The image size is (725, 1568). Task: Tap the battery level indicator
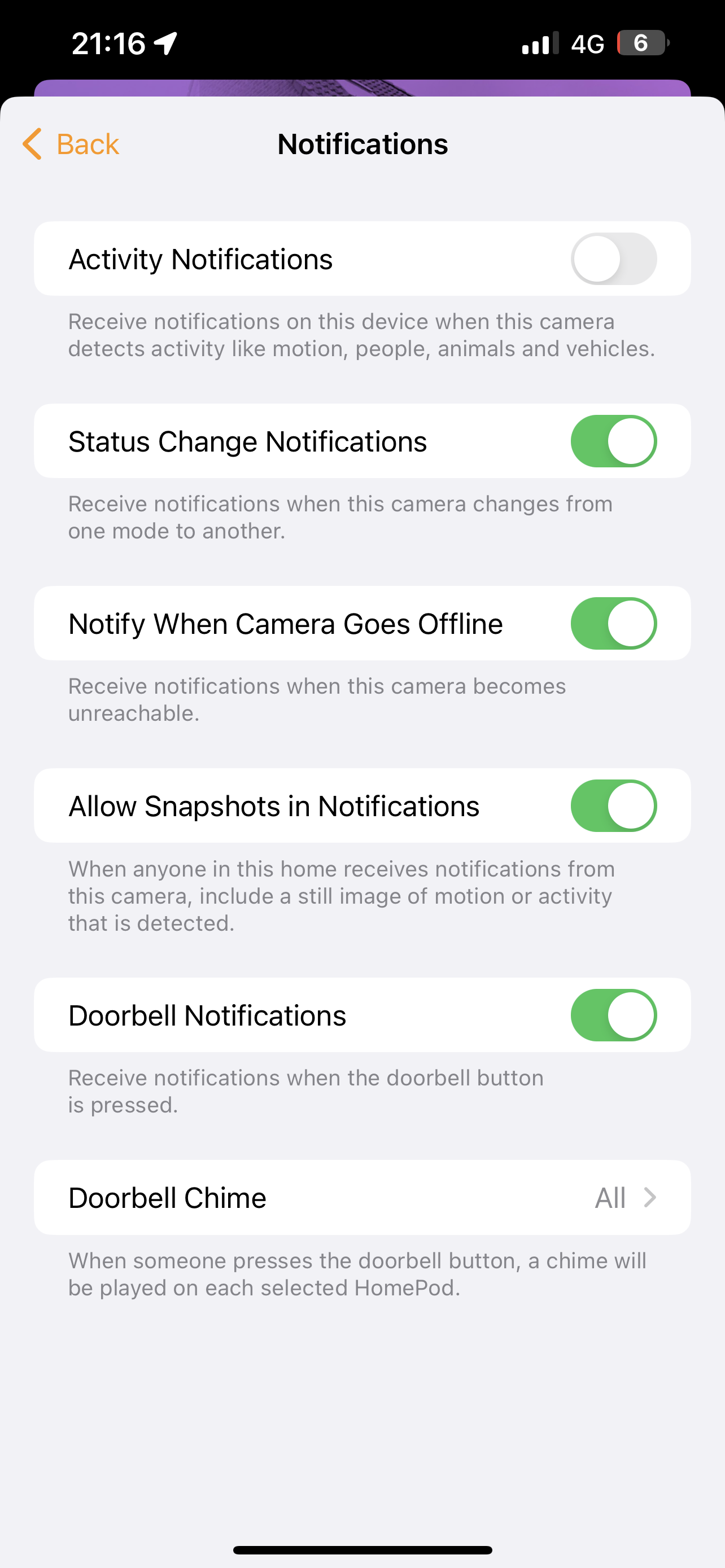click(641, 43)
